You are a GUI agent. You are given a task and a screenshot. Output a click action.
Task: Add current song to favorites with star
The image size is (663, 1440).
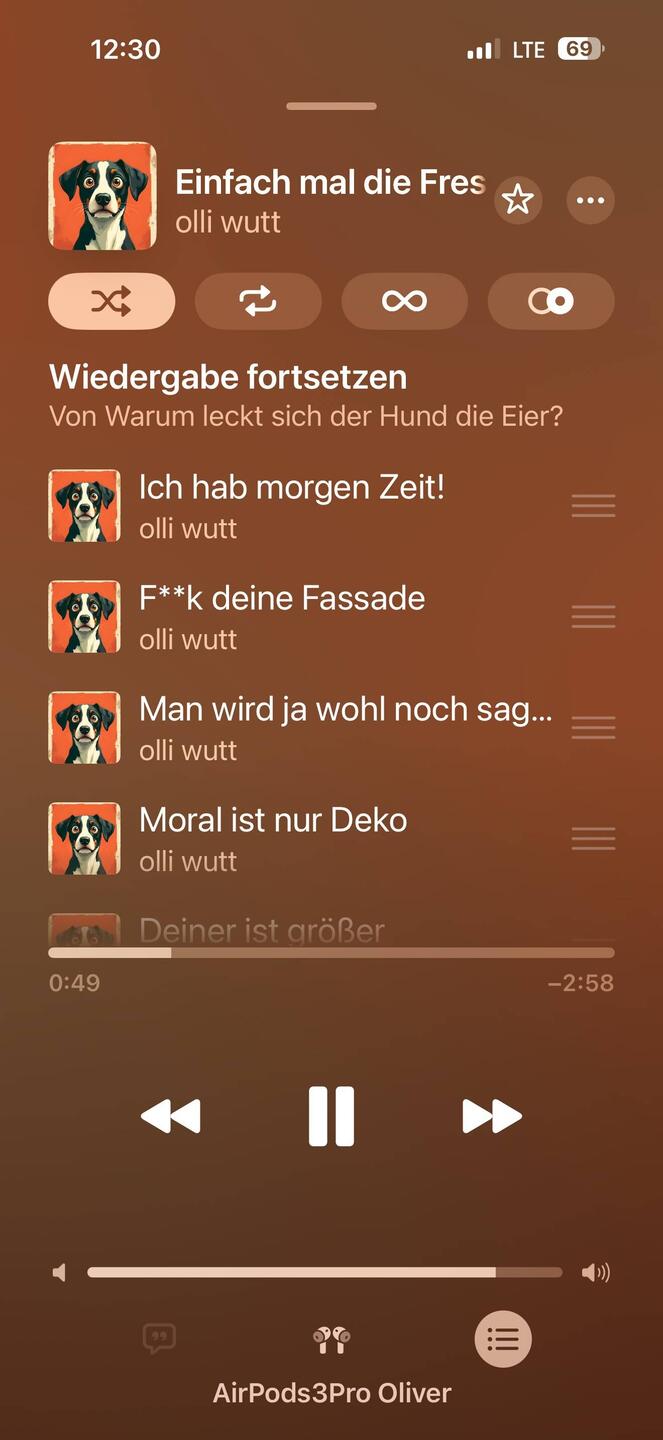click(517, 200)
